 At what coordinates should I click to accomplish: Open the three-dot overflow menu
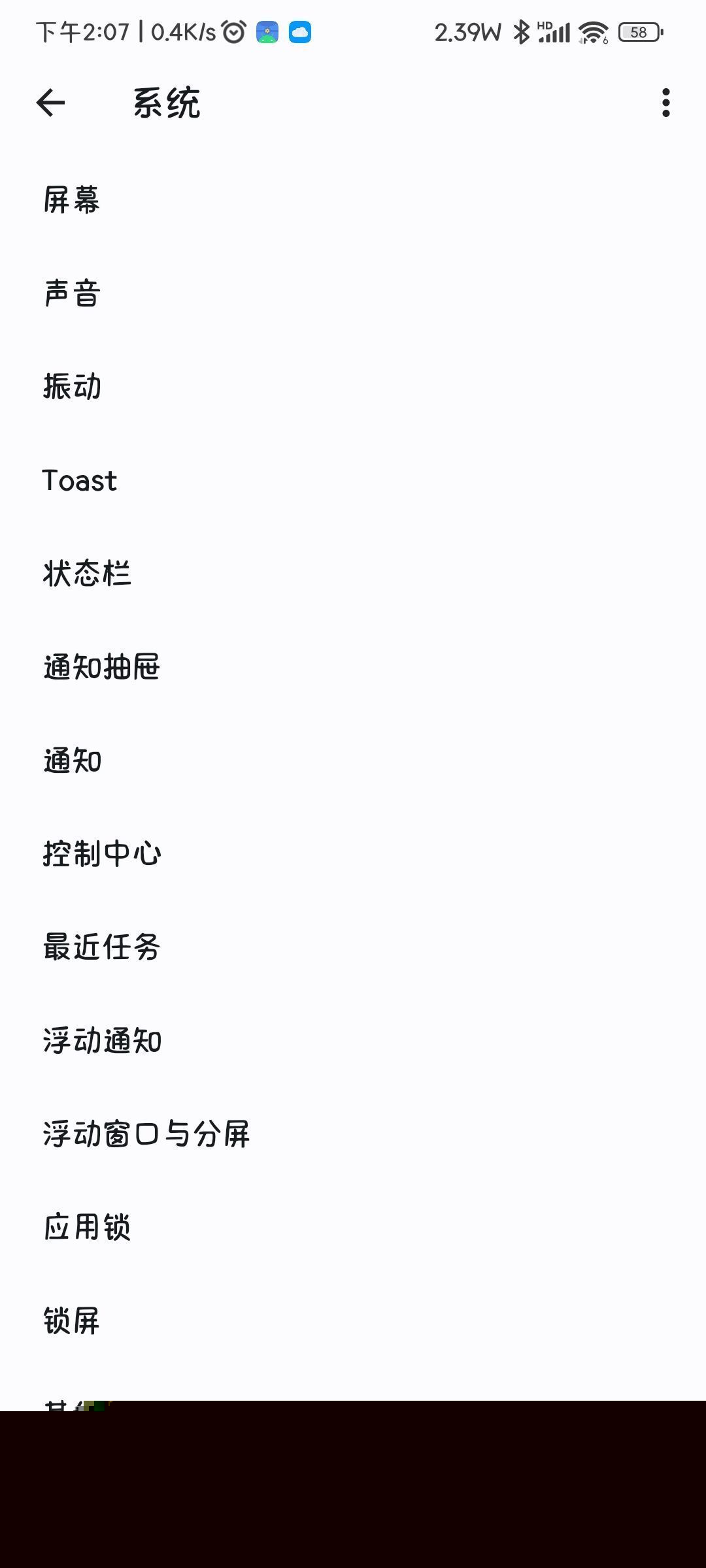pyautogui.click(x=665, y=103)
